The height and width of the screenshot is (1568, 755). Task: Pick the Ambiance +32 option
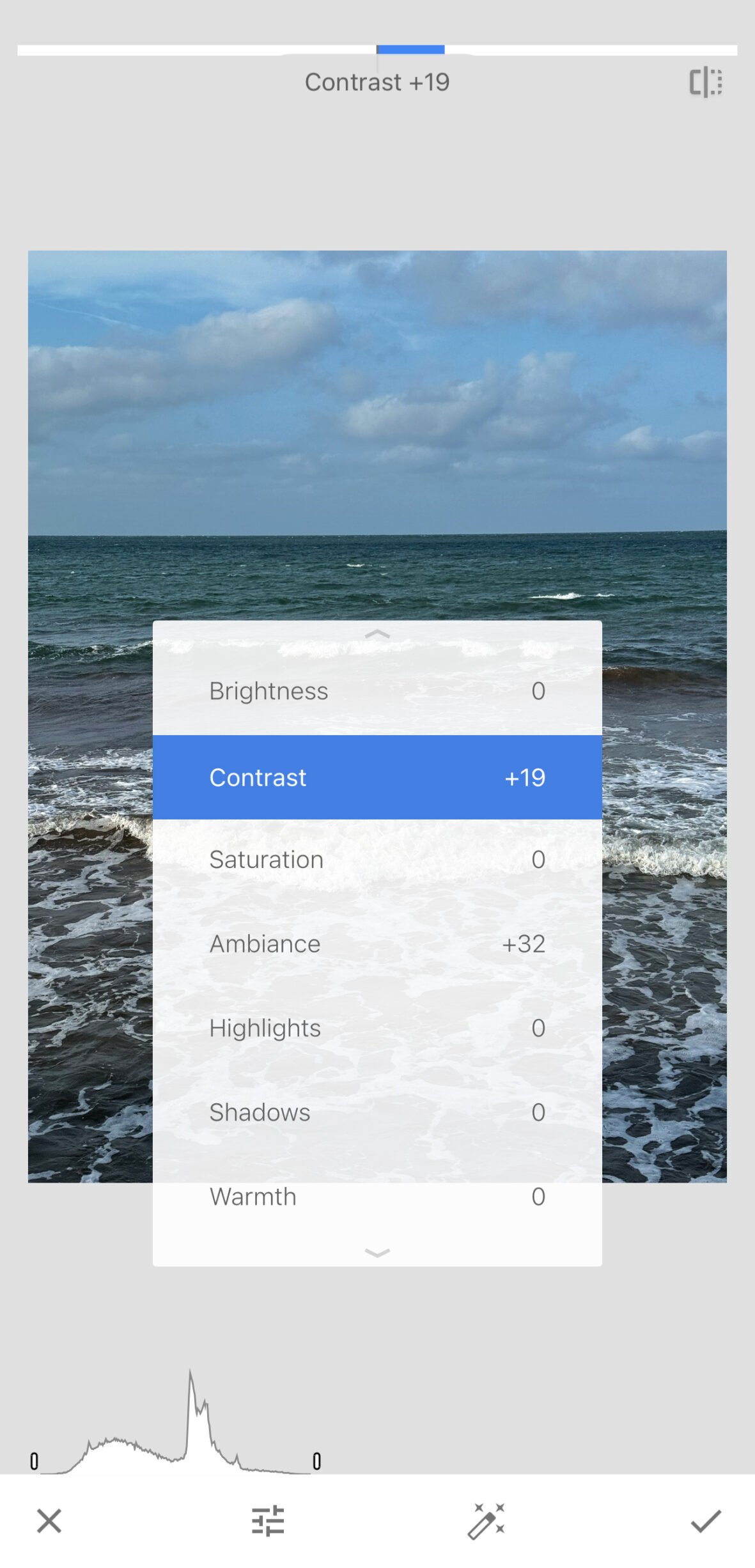point(377,944)
